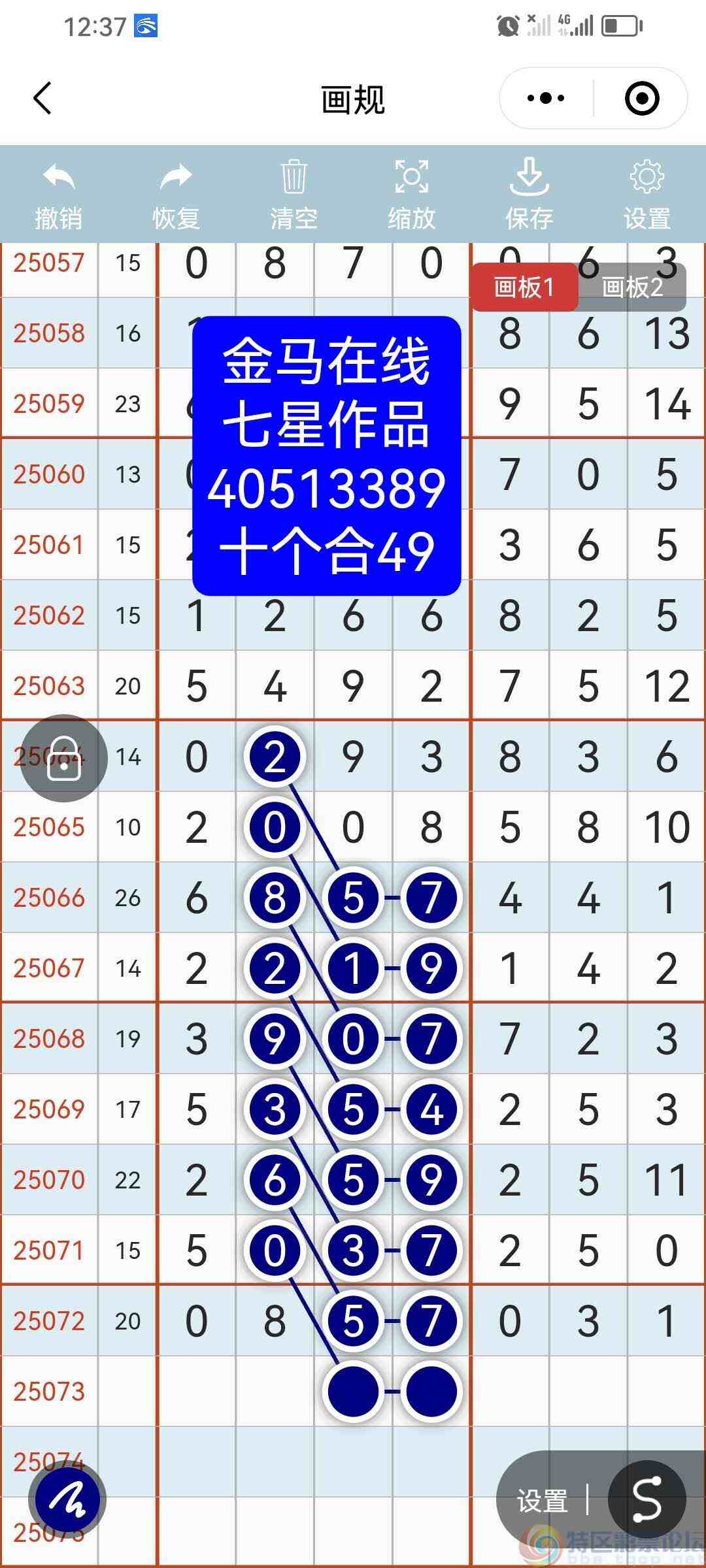Select the empty prediction circle in row 25073

(x=353, y=1392)
